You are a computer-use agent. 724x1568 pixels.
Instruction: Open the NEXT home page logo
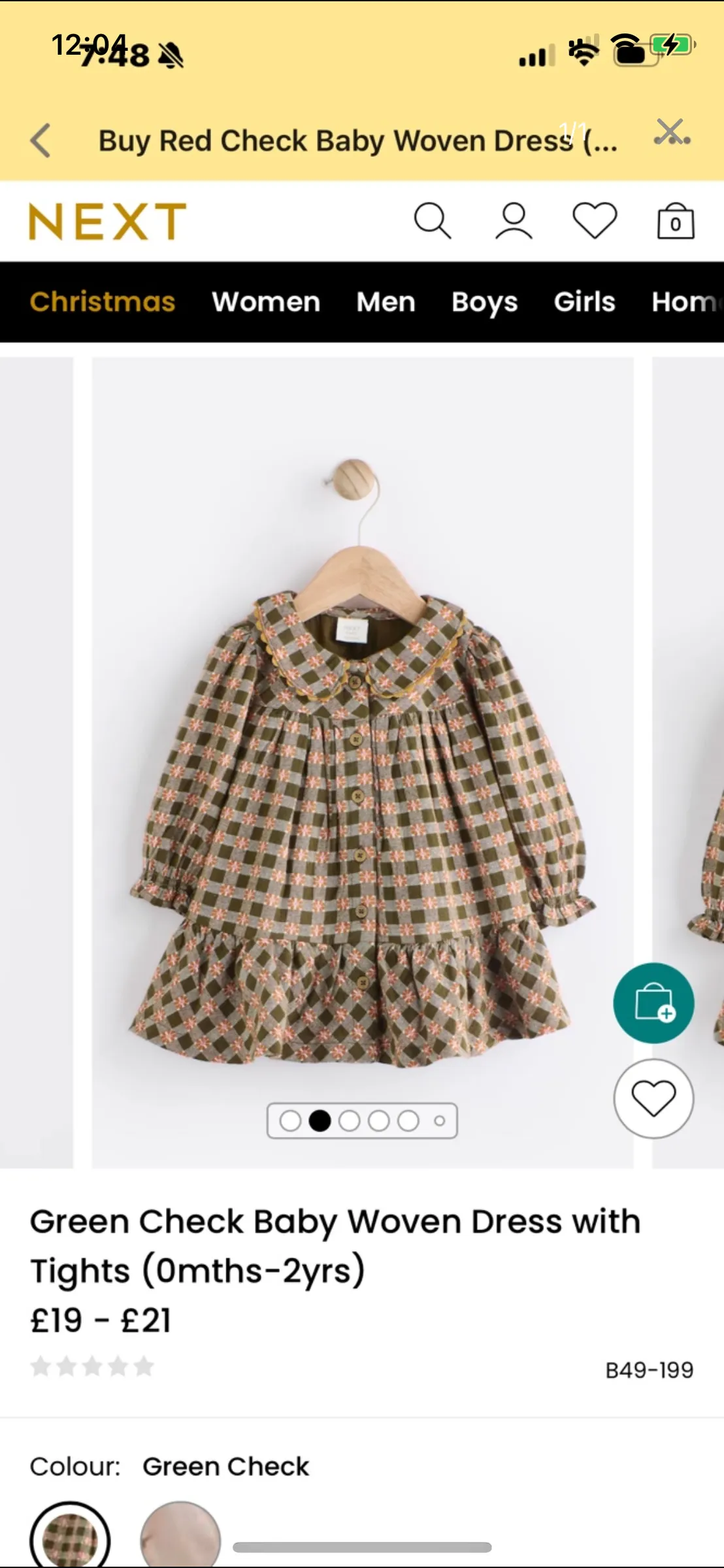tap(108, 221)
